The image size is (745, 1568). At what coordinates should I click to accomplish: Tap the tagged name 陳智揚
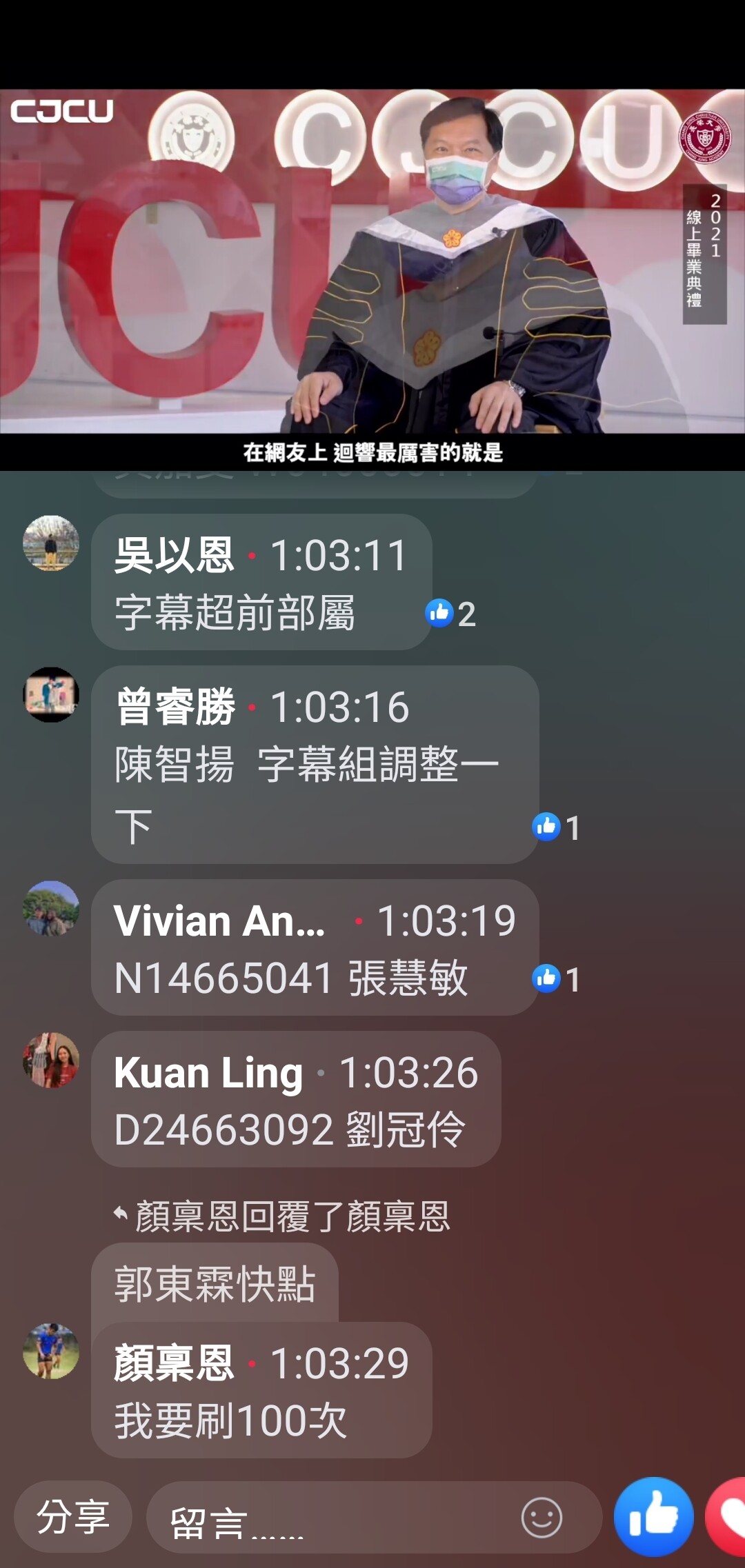tap(174, 765)
